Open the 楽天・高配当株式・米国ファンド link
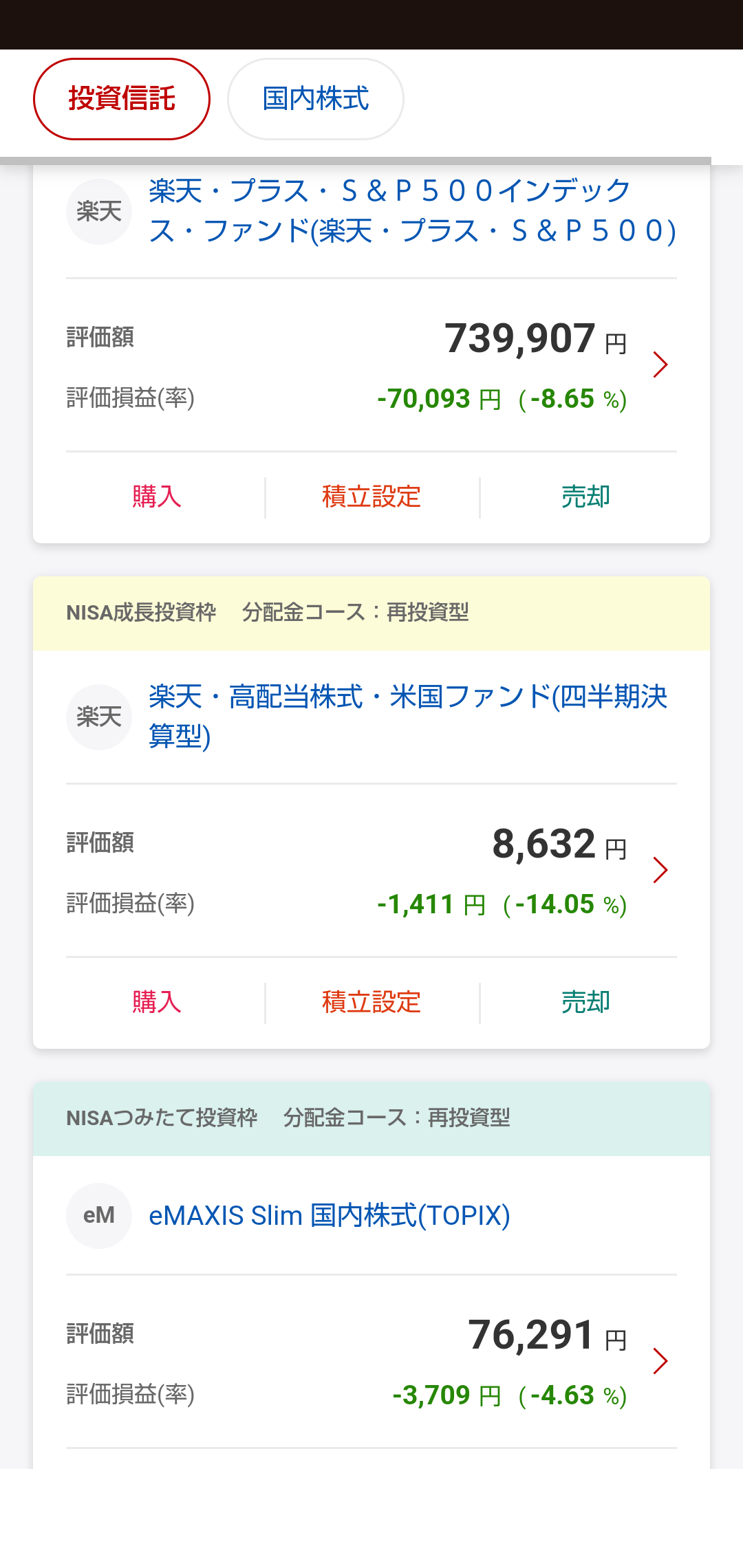 408,716
